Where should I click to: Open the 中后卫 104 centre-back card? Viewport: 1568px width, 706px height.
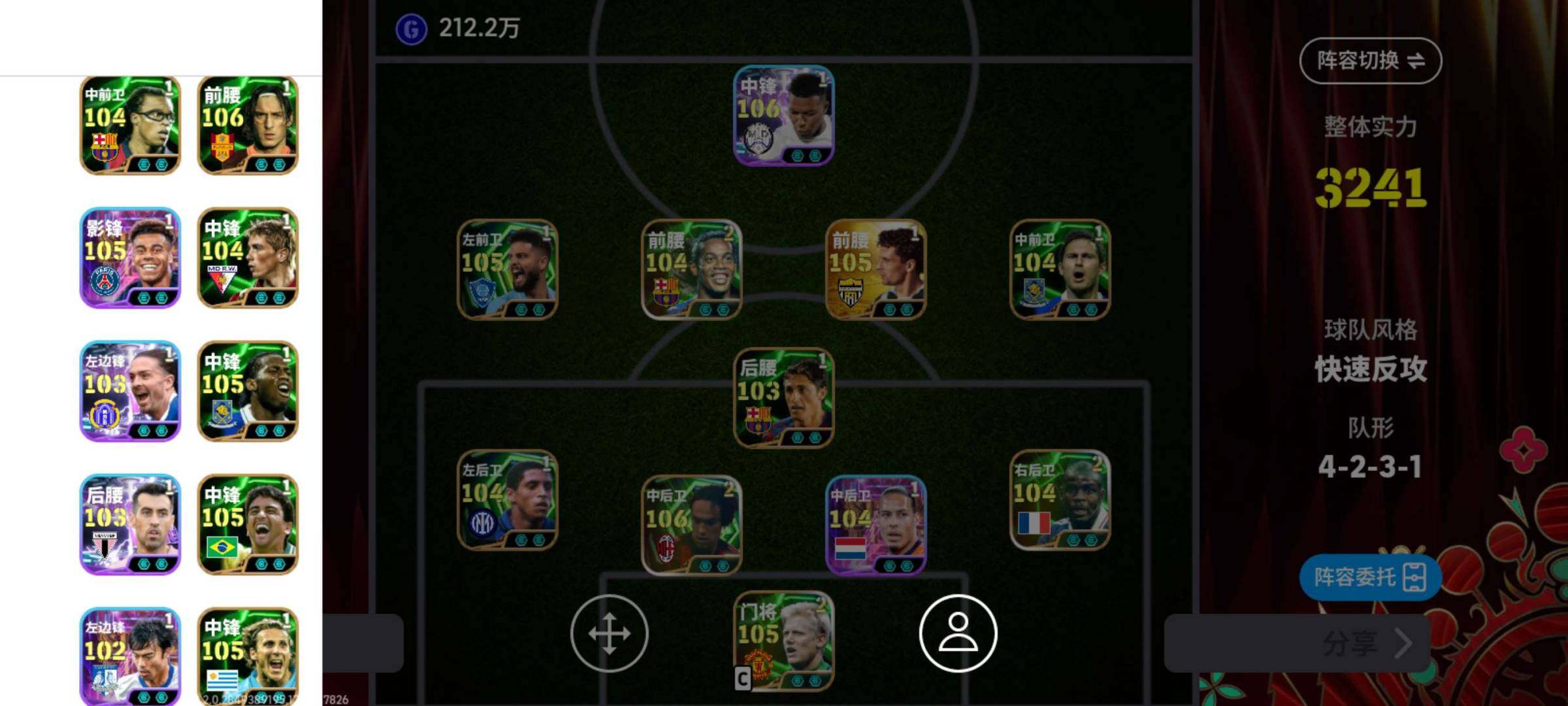tap(875, 524)
